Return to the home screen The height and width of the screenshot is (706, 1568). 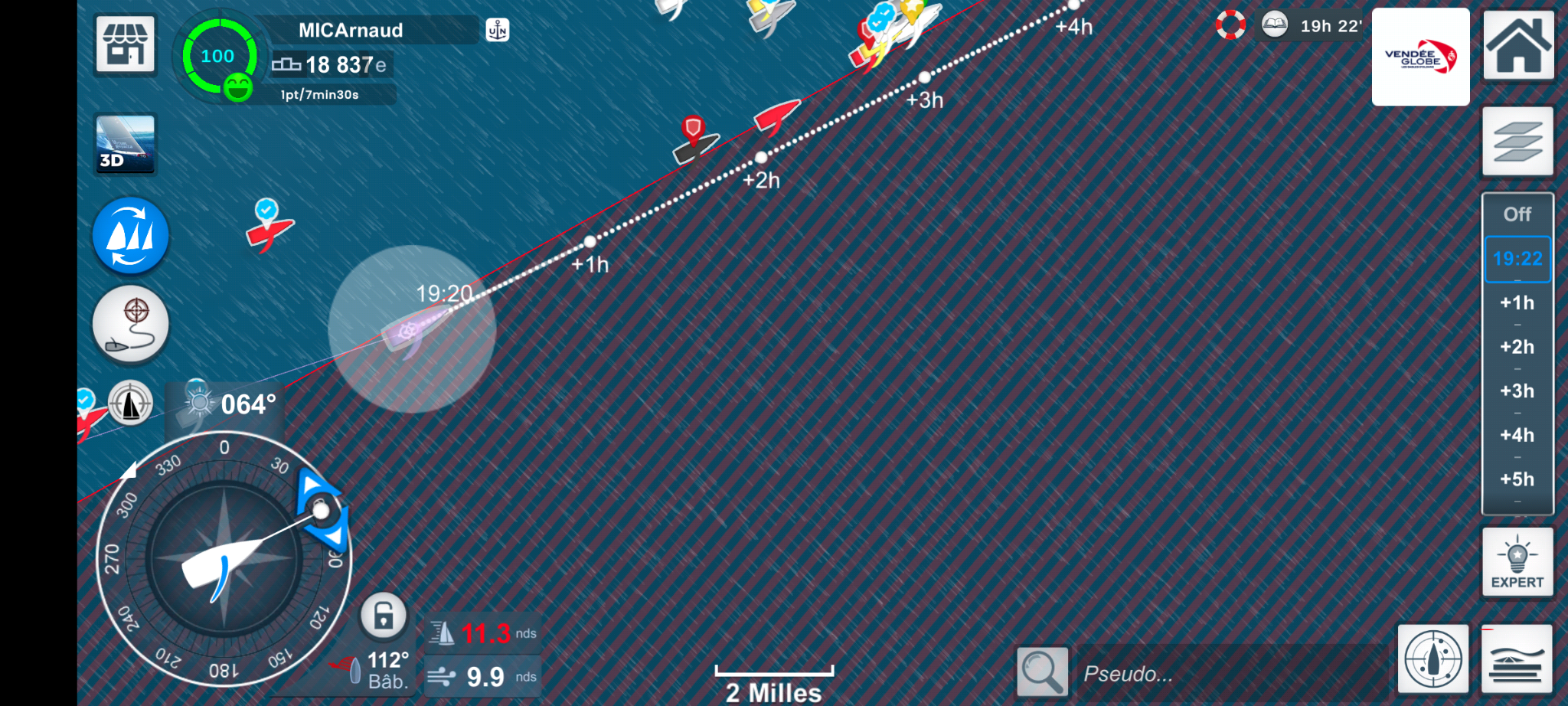click(x=1518, y=45)
